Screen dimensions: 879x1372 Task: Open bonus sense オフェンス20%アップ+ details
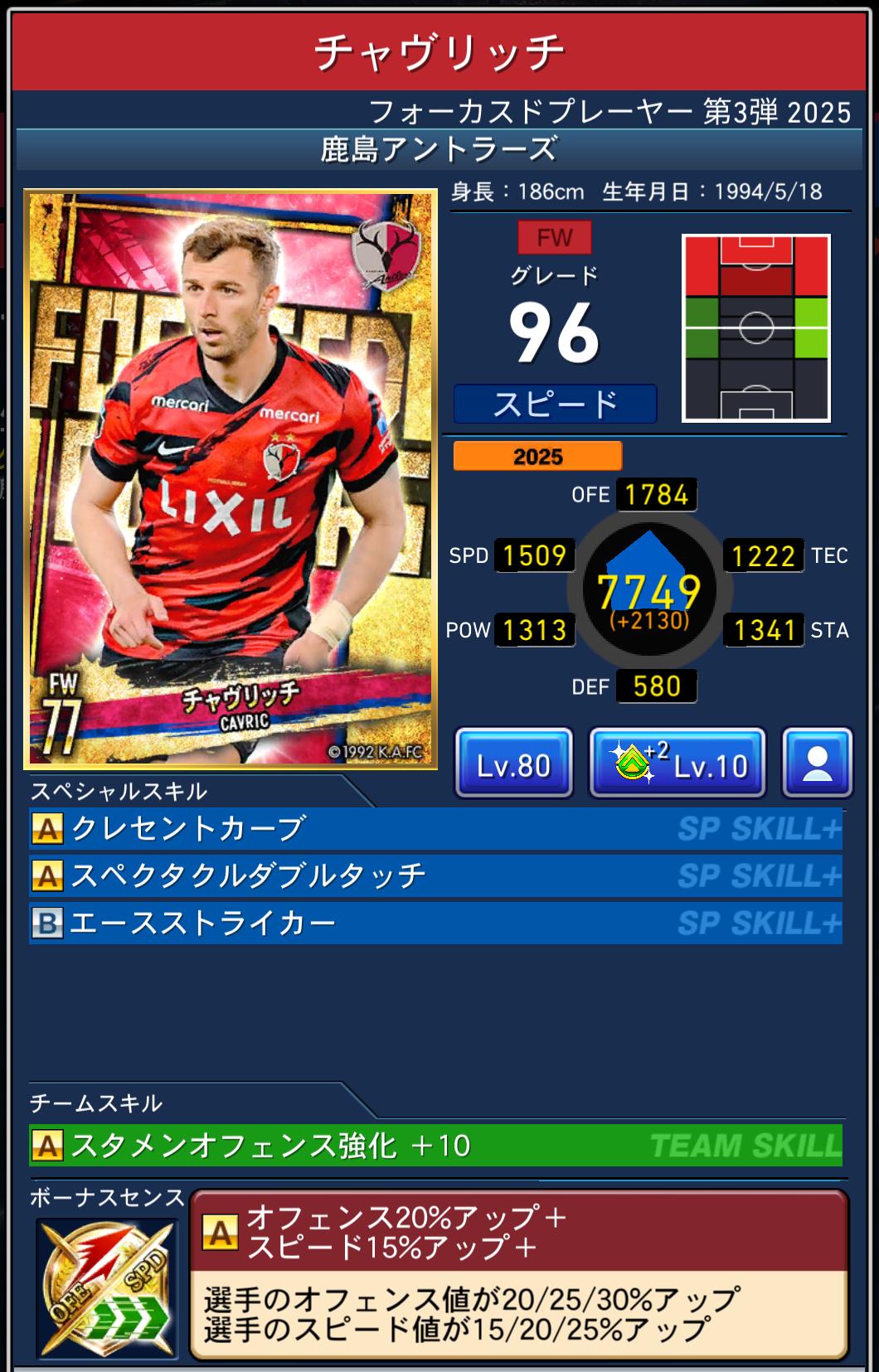(518, 1274)
